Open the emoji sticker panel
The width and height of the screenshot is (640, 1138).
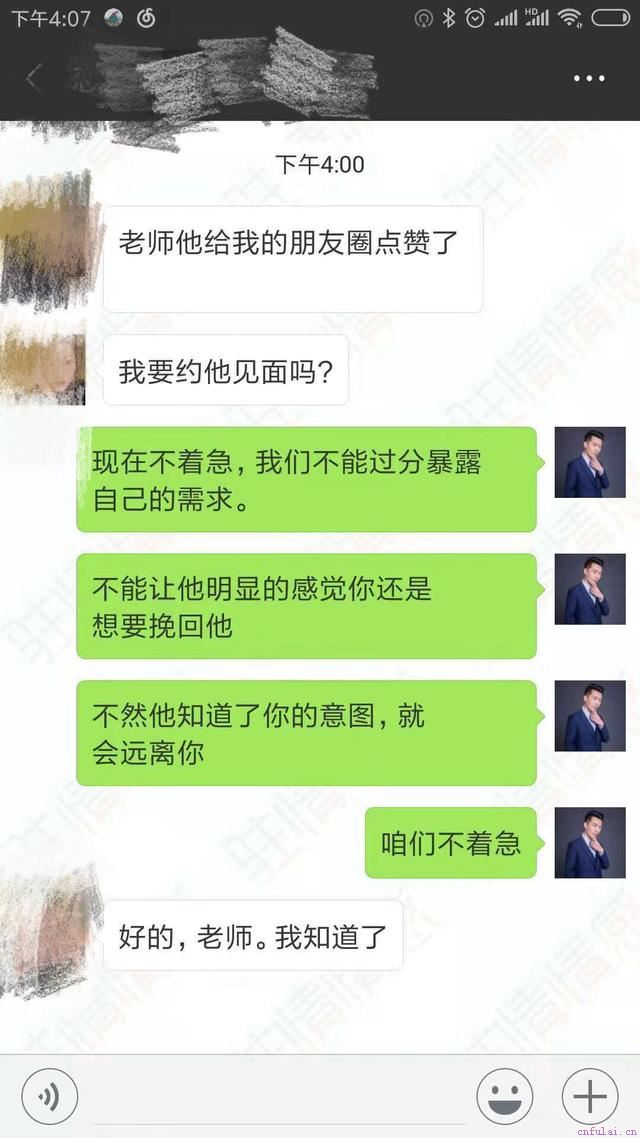[504, 1097]
